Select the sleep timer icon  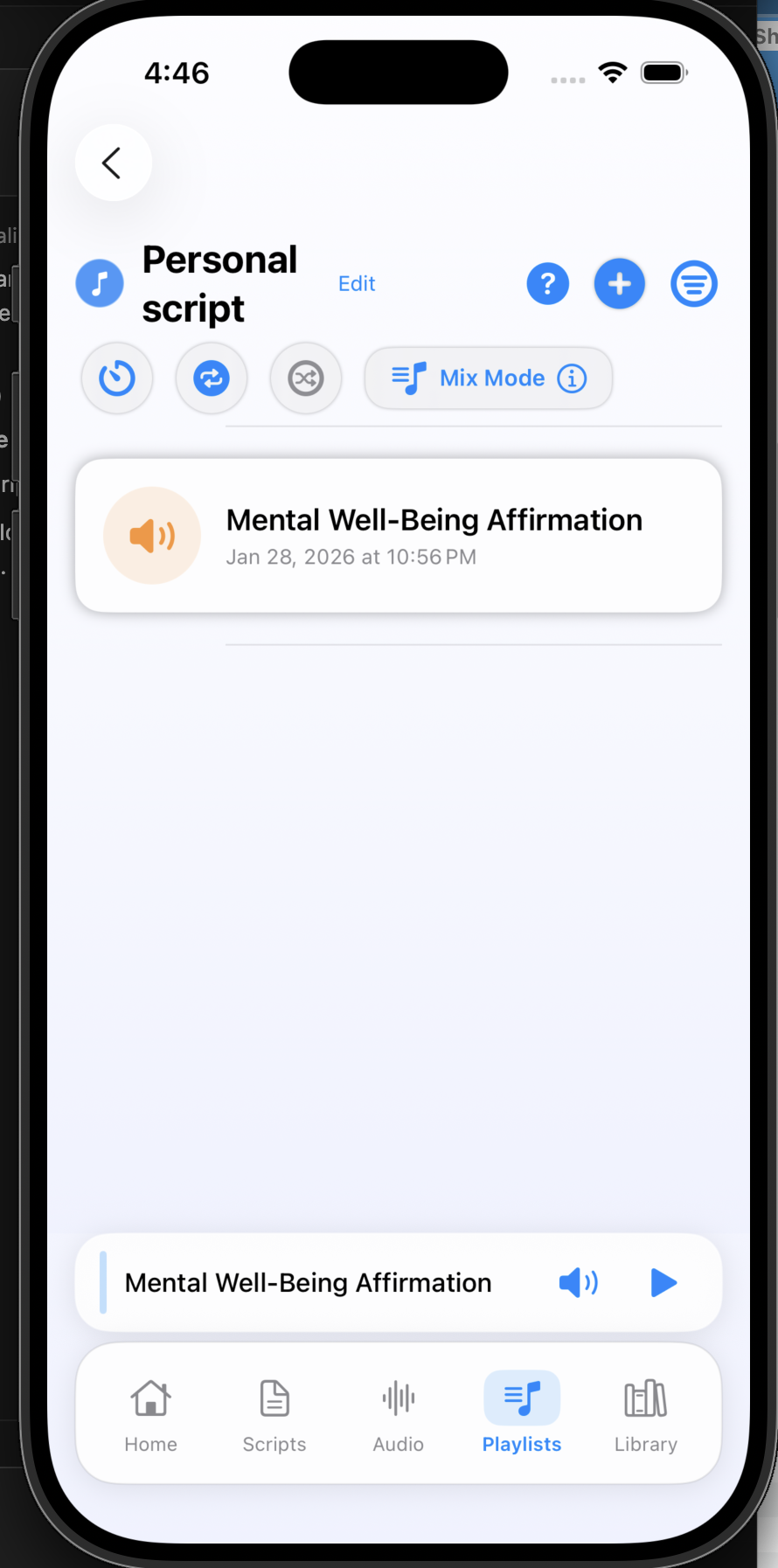(116, 378)
